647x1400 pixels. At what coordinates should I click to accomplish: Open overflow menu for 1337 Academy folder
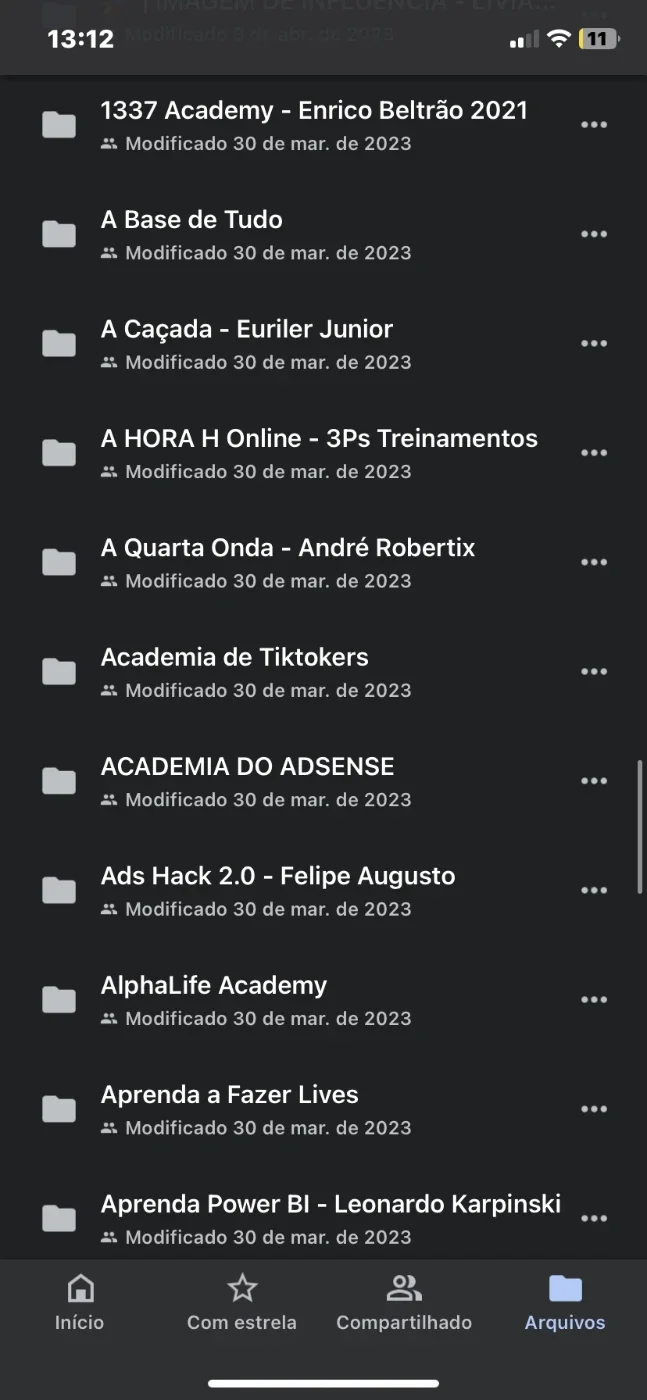point(594,125)
